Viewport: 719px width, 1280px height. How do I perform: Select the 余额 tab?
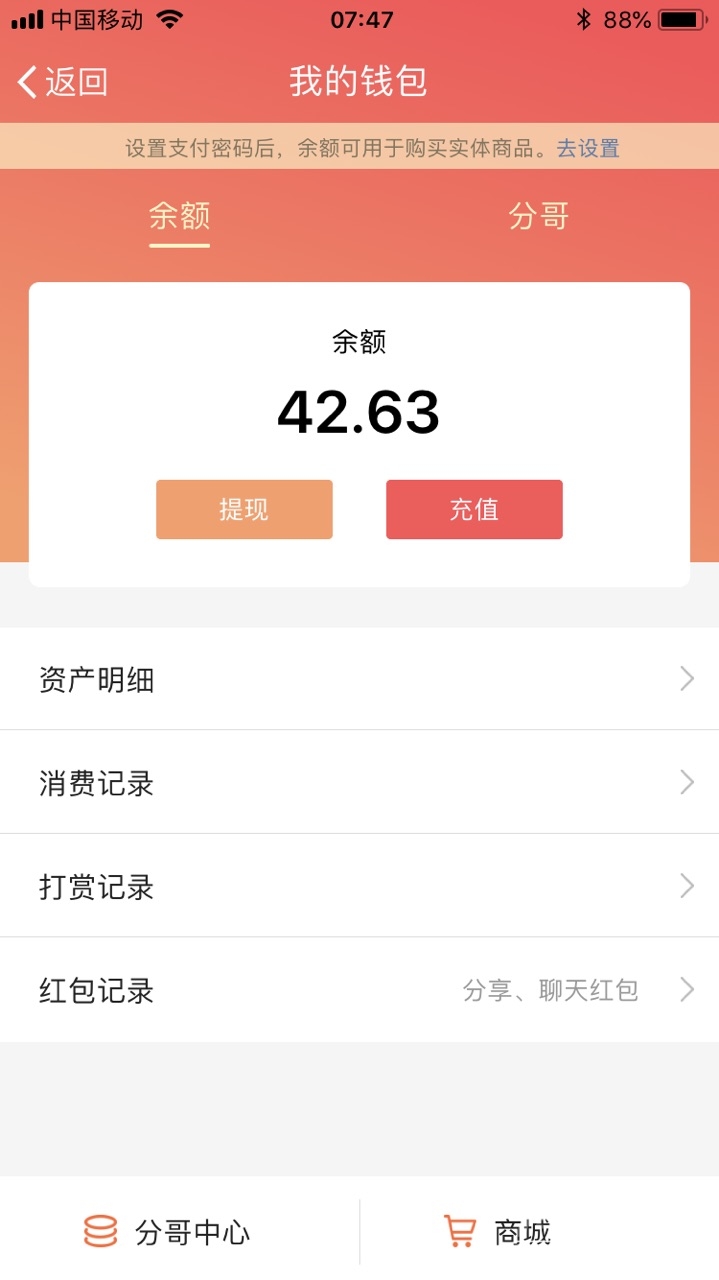[x=179, y=216]
